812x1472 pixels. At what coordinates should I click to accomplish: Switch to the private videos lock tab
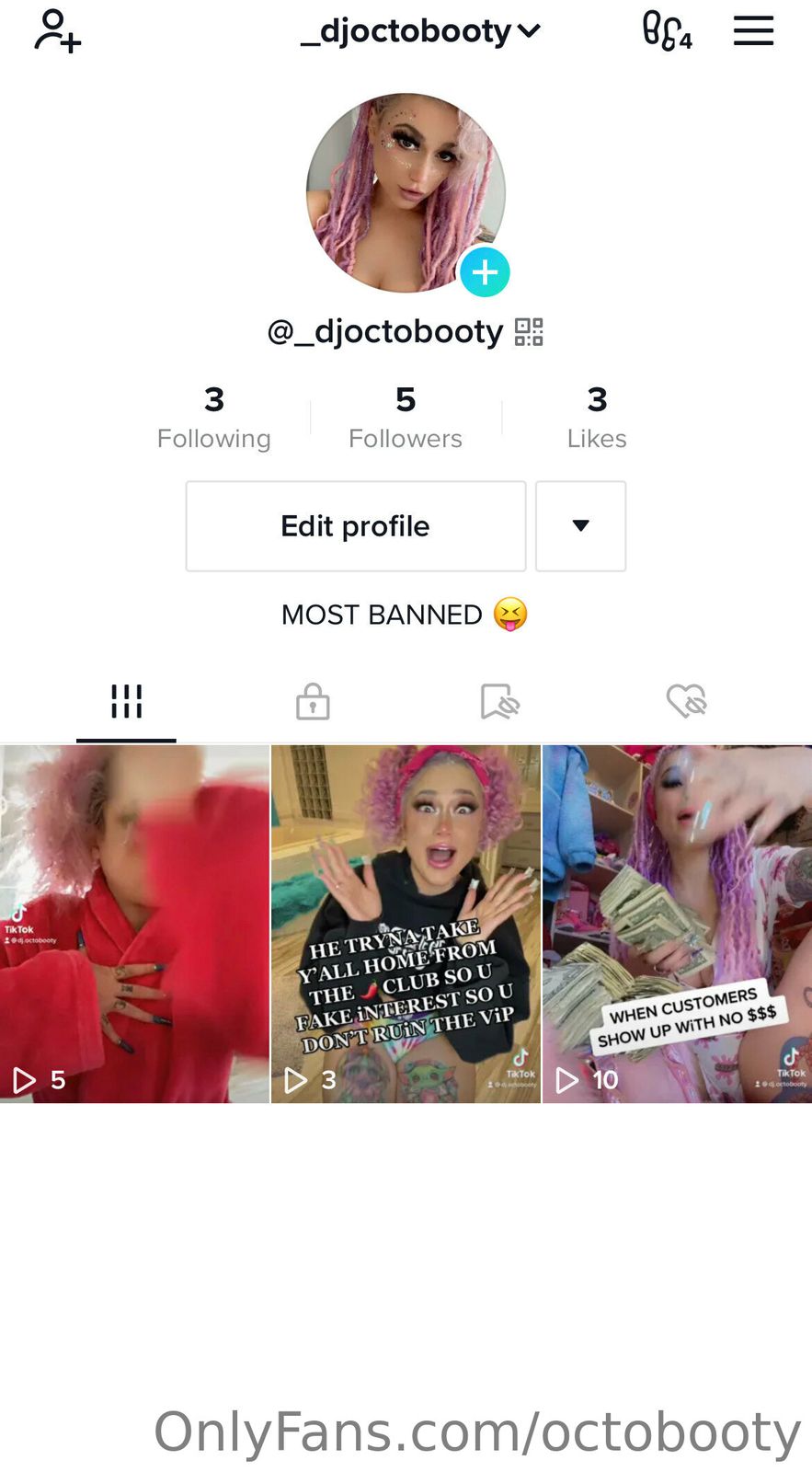pos(313,702)
